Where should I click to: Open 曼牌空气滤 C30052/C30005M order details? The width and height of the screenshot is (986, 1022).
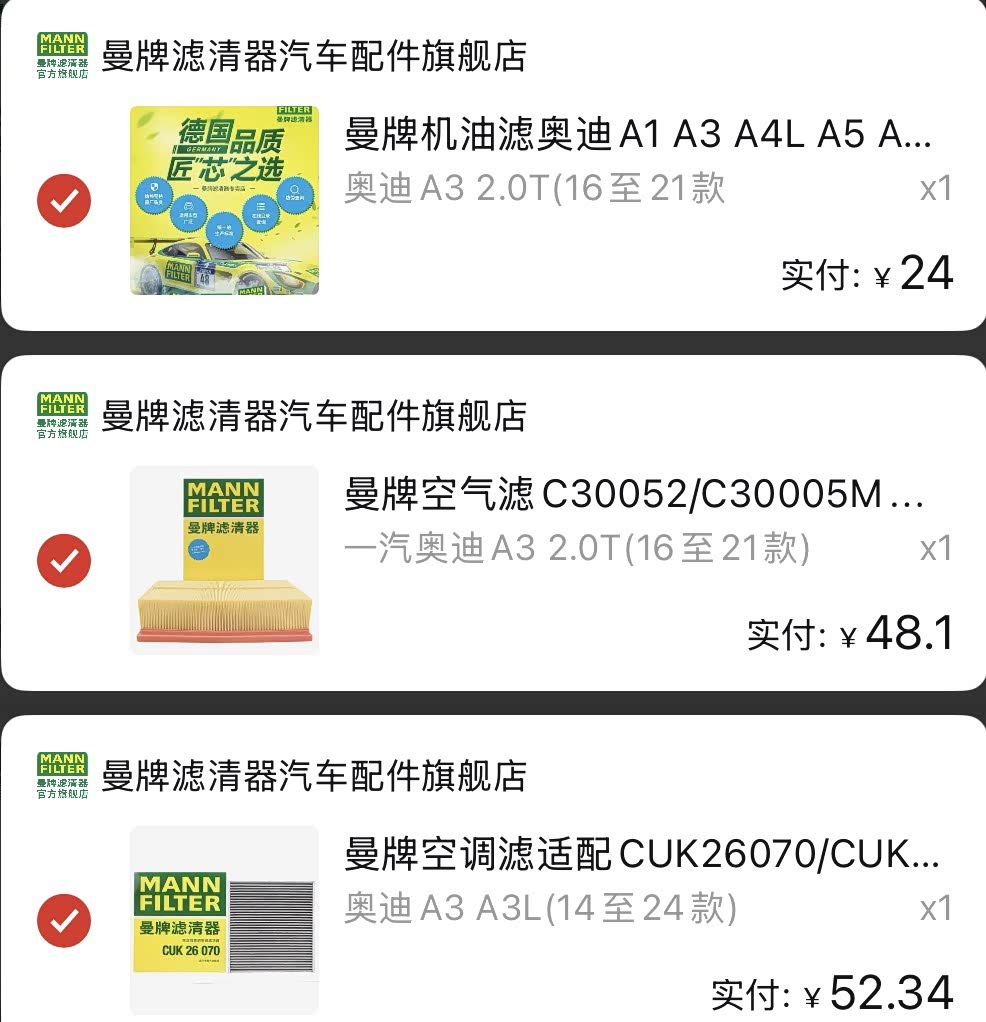coord(634,494)
